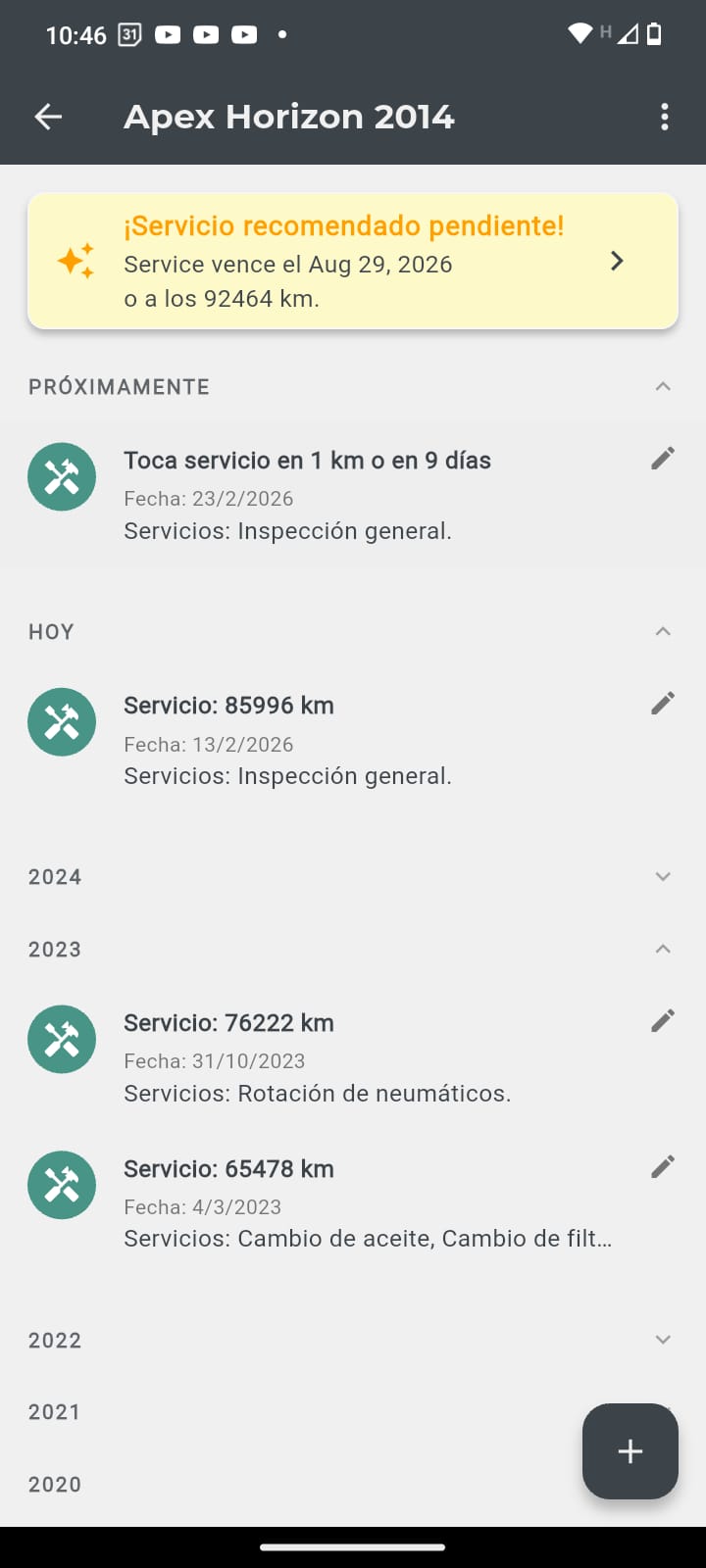Edit the 85996 km service entry

(663, 703)
